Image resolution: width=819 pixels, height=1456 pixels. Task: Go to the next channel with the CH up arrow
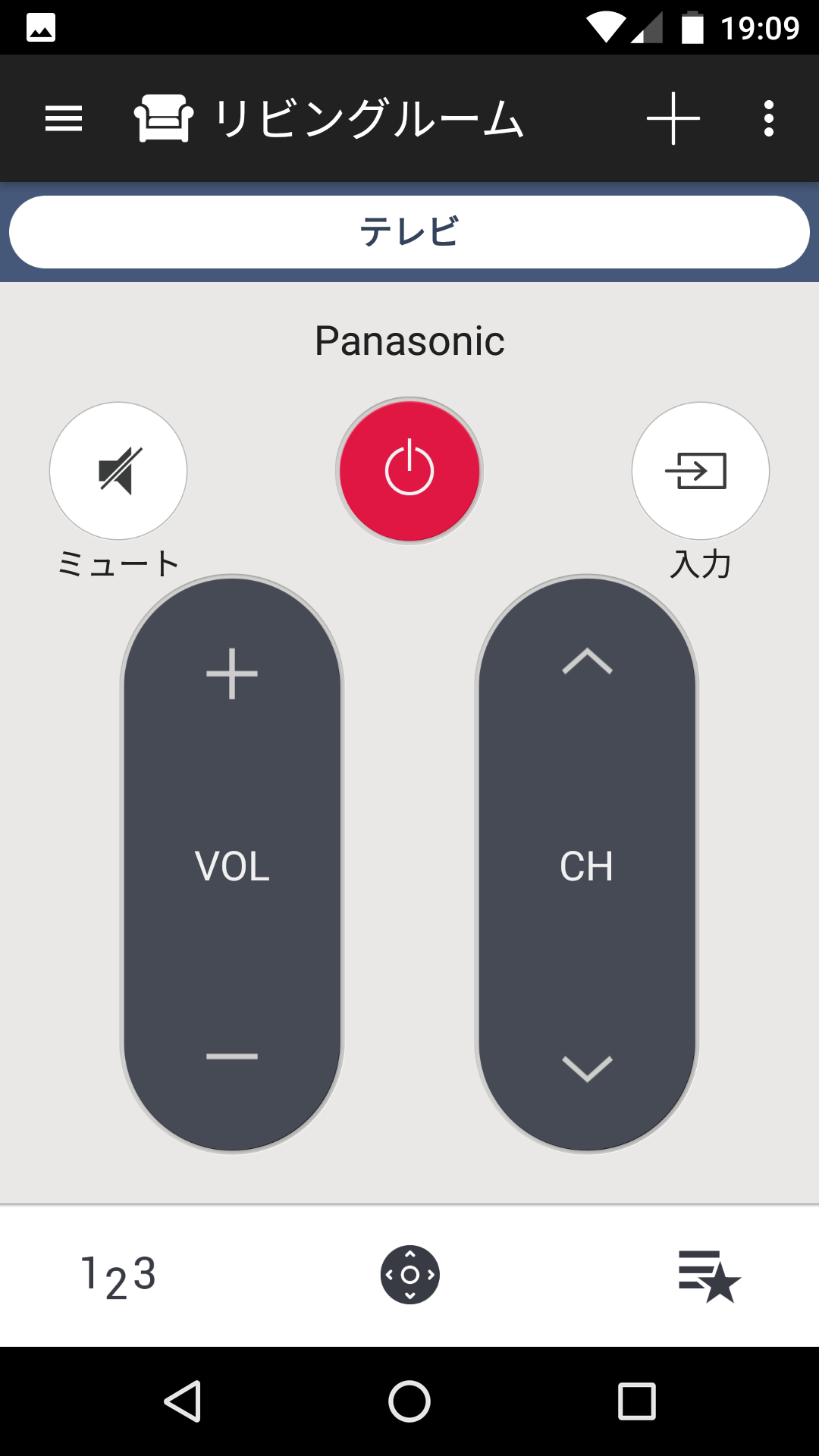[587, 661]
